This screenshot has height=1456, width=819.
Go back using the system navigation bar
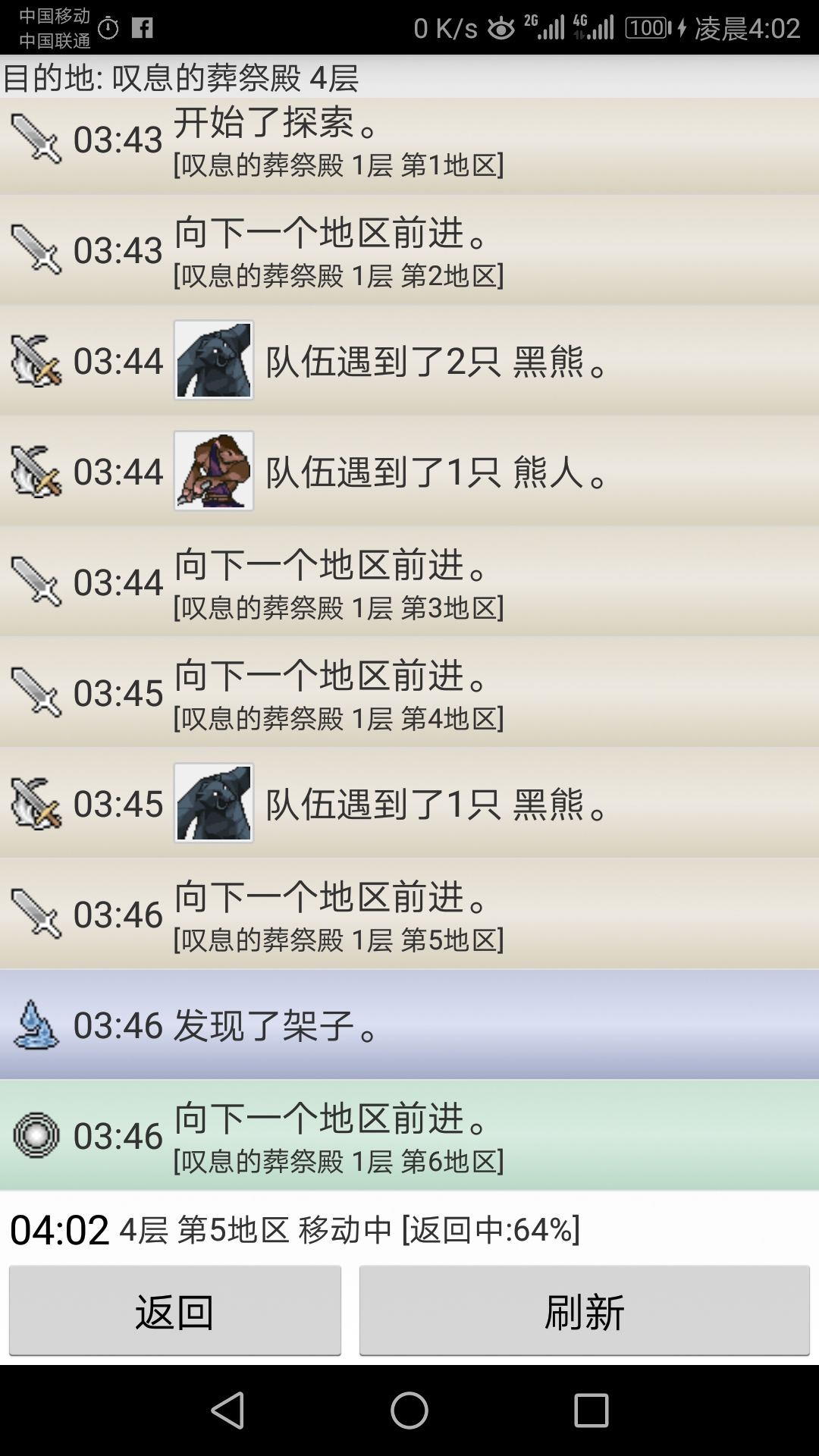pyautogui.click(x=227, y=1410)
